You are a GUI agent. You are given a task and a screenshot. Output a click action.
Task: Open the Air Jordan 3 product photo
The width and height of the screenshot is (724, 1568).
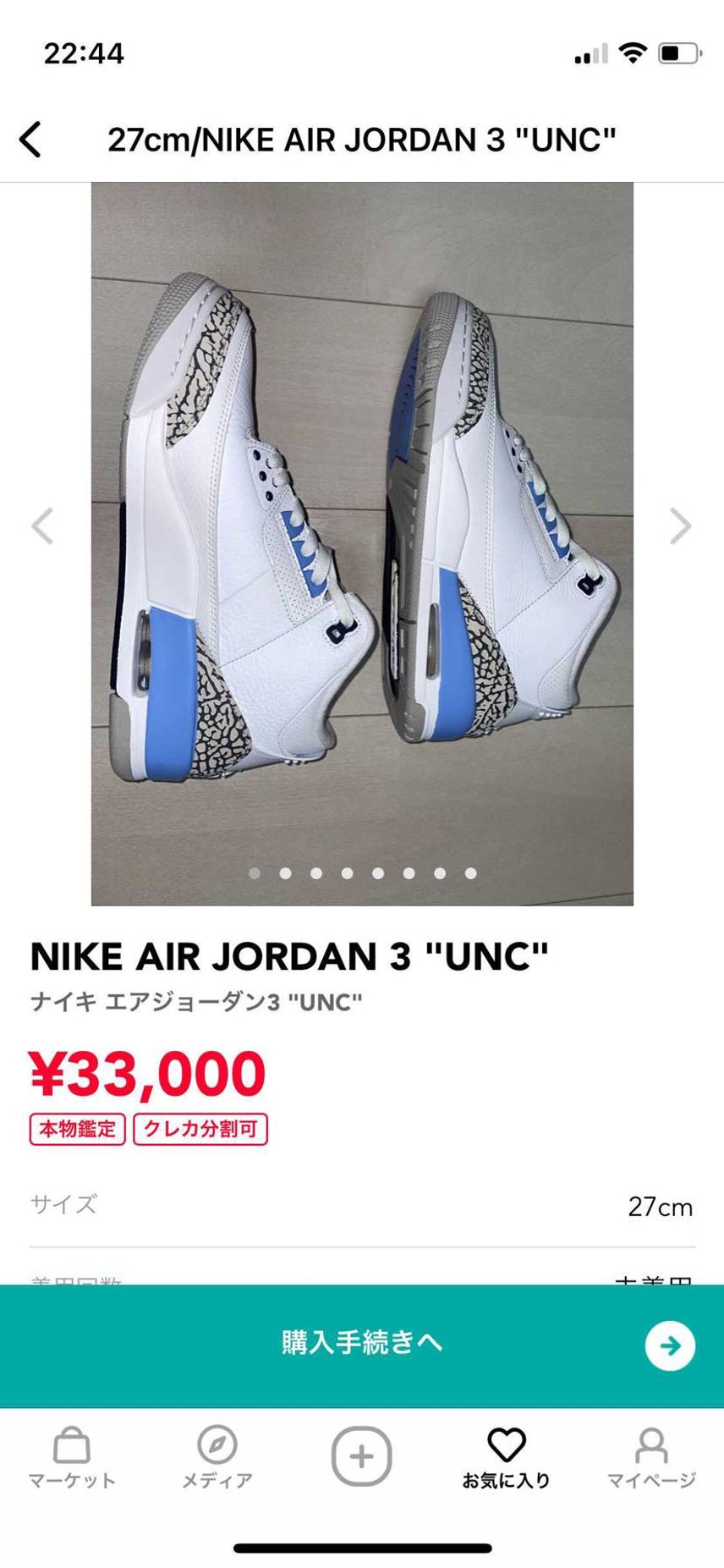coord(362,543)
